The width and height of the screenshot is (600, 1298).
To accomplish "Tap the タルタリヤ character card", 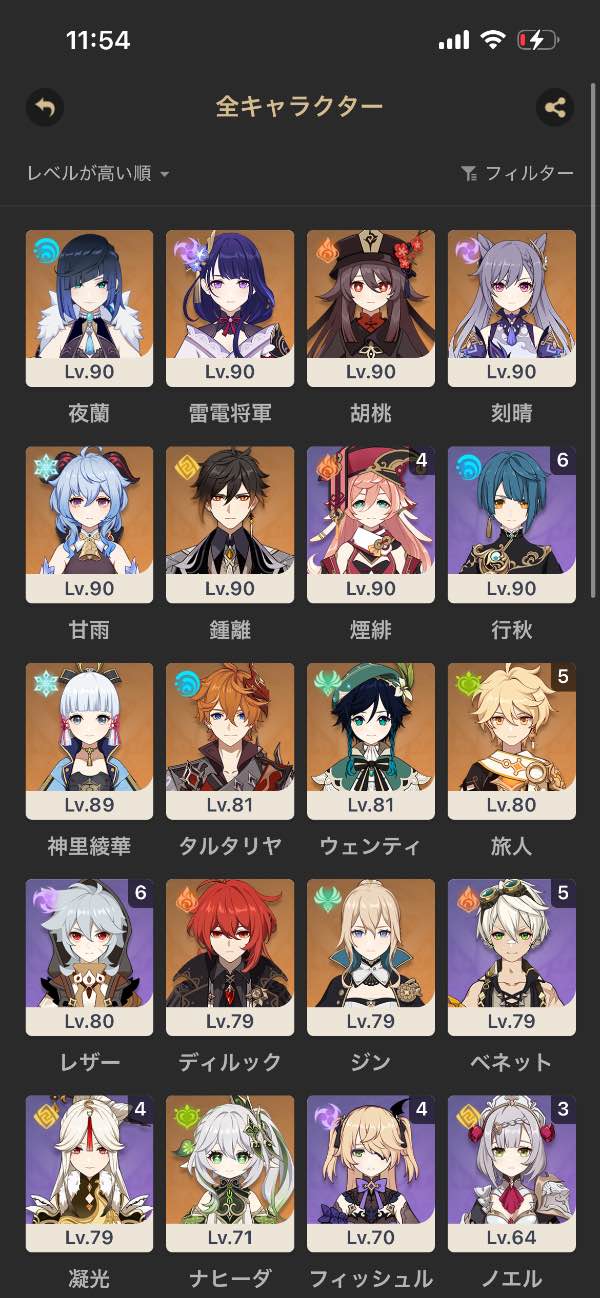I will [x=230, y=741].
